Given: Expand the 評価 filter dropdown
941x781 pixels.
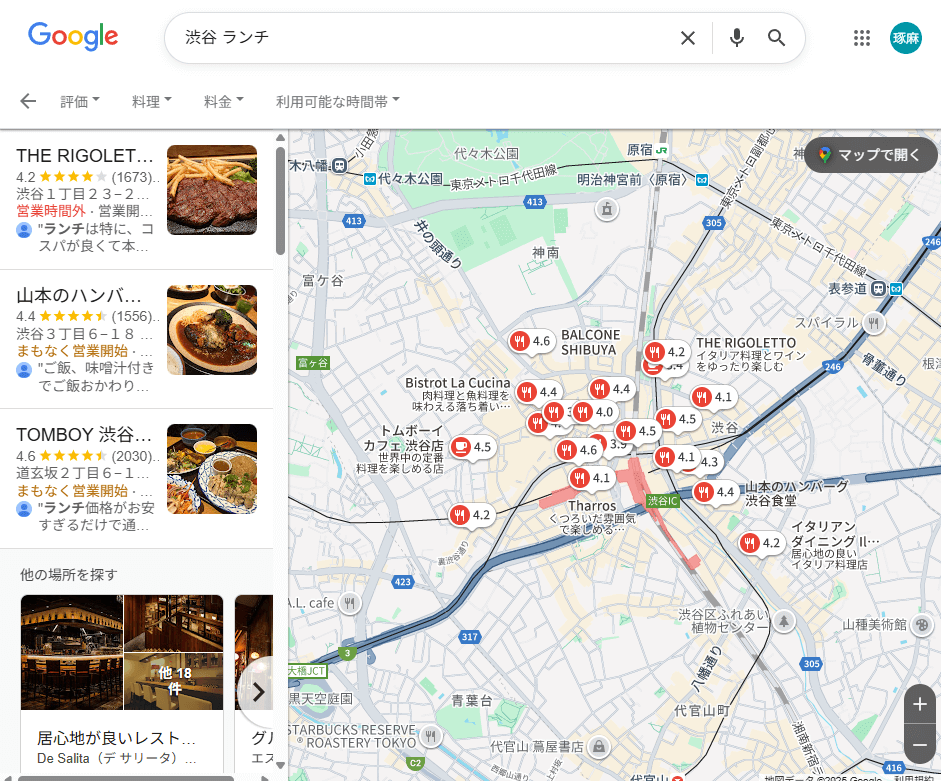Looking at the screenshot, I should click(80, 101).
